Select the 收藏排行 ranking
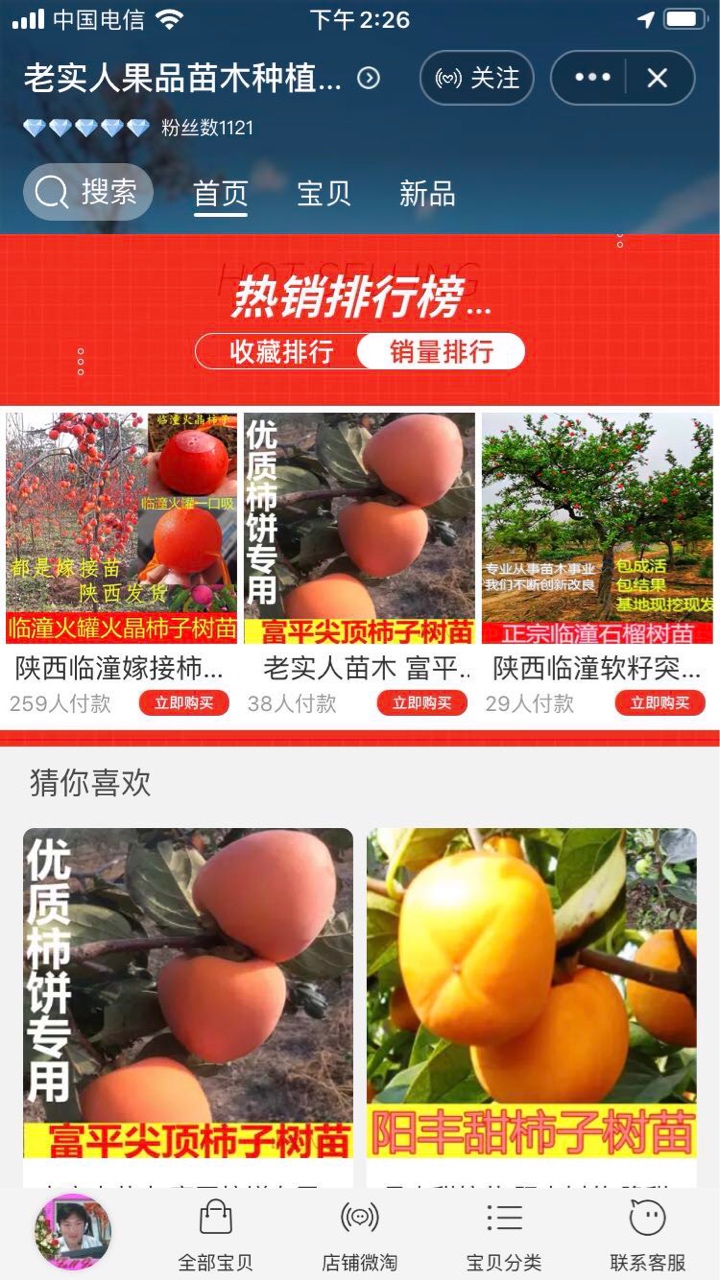Screen dimensions: 720x1280 click(x=281, y=352)
